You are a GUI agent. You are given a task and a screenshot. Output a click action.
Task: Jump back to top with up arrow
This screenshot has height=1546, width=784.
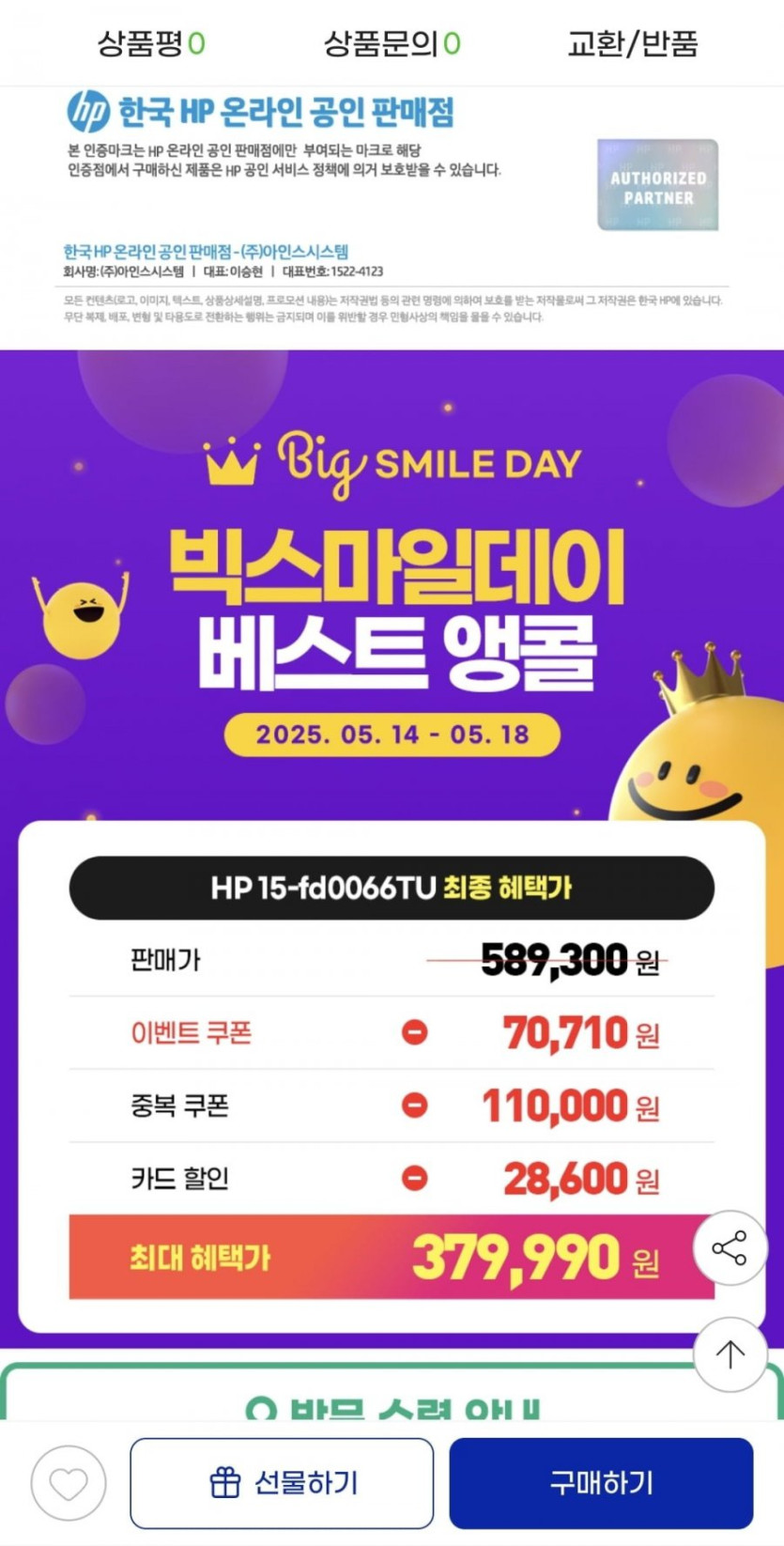point(730,1353)
